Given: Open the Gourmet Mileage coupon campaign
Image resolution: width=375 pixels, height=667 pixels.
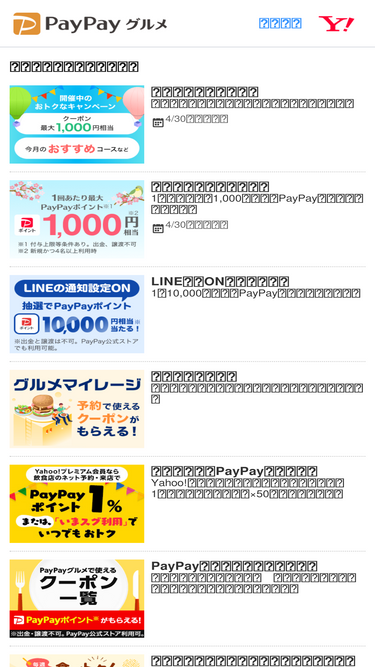Looking at the screenshot, I should [x=188, y=409].
